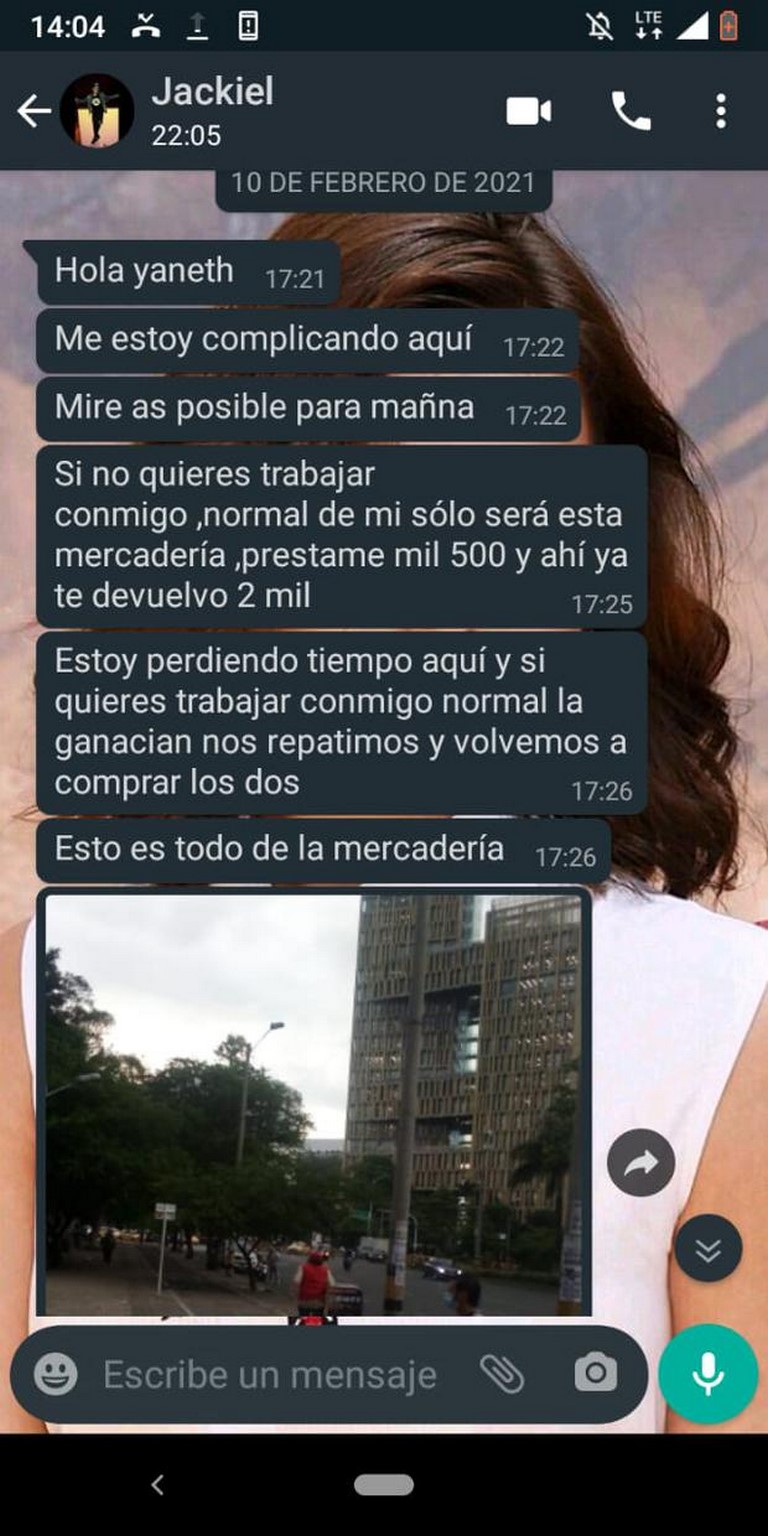
Task: Tap the microphone voice message button
Action: 708,1374
